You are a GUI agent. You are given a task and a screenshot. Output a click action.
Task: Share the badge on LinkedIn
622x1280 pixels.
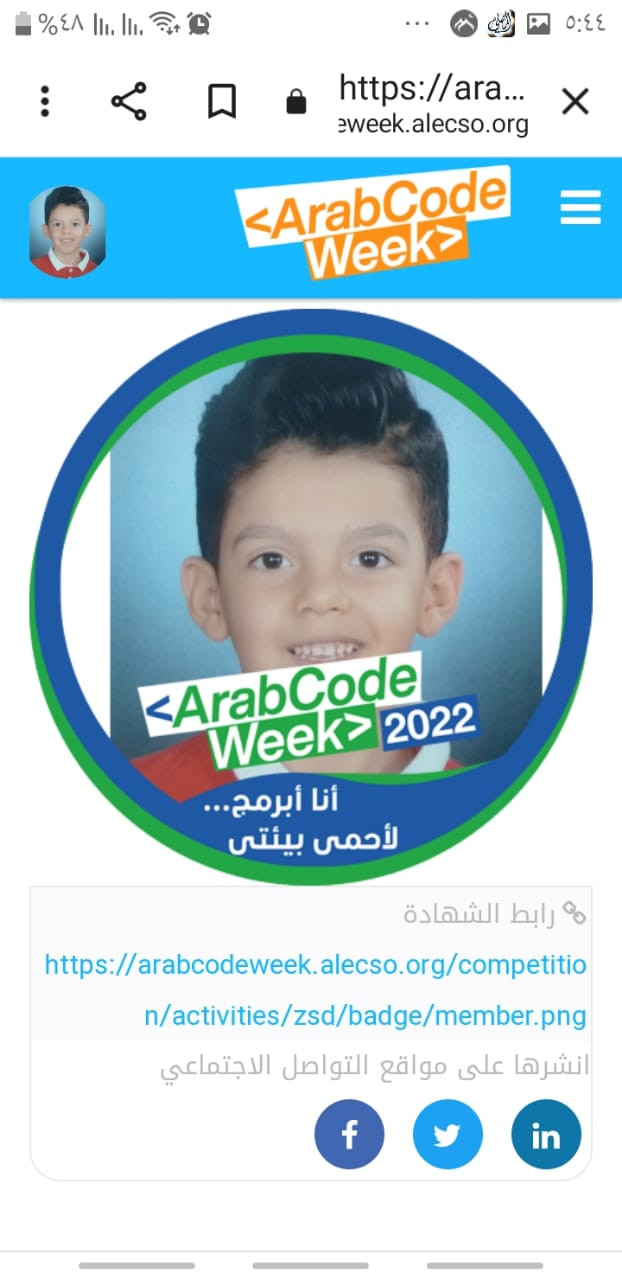pyautogui.click(x=546, y=1135)
